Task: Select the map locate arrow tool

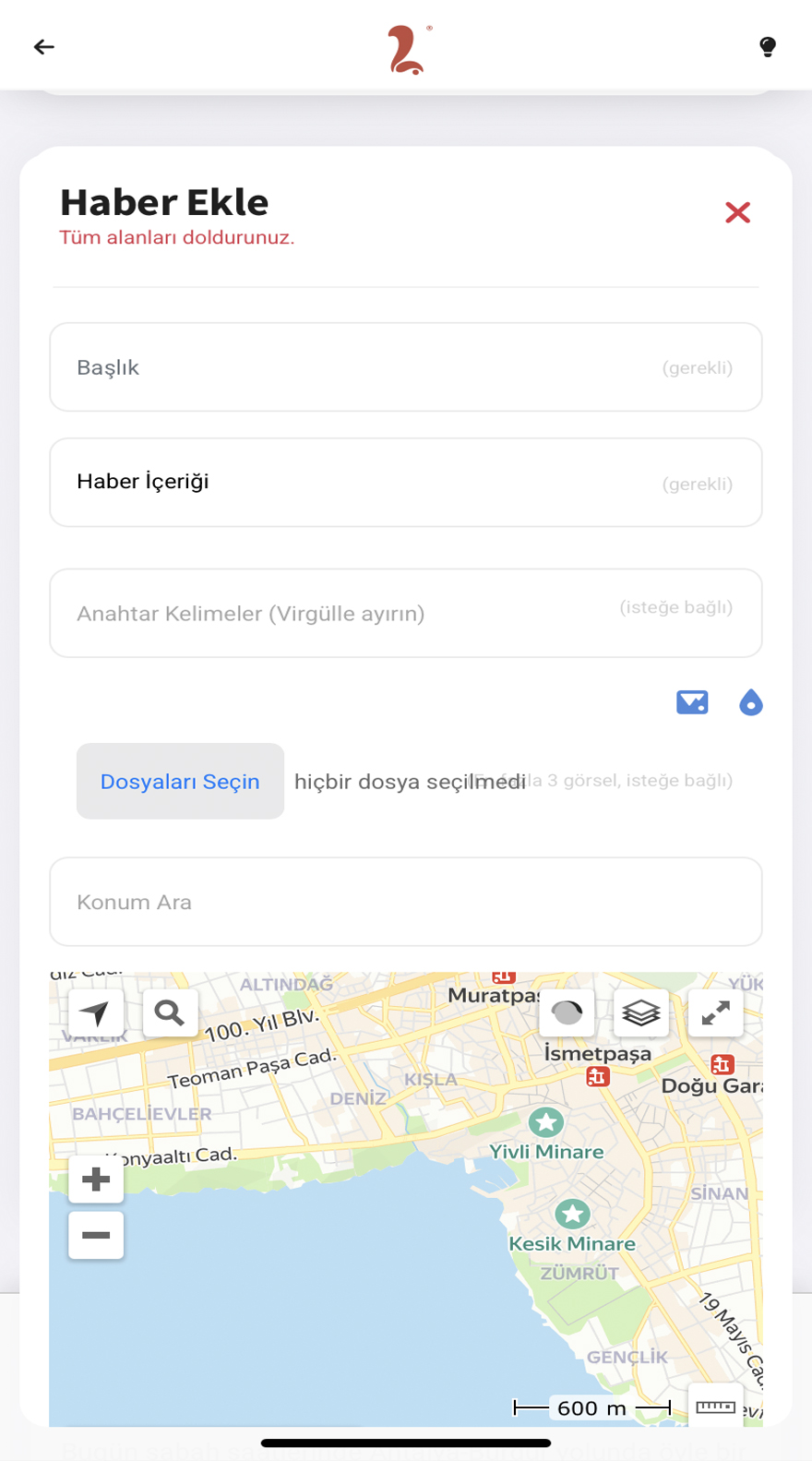Action: coord(95,1012)
